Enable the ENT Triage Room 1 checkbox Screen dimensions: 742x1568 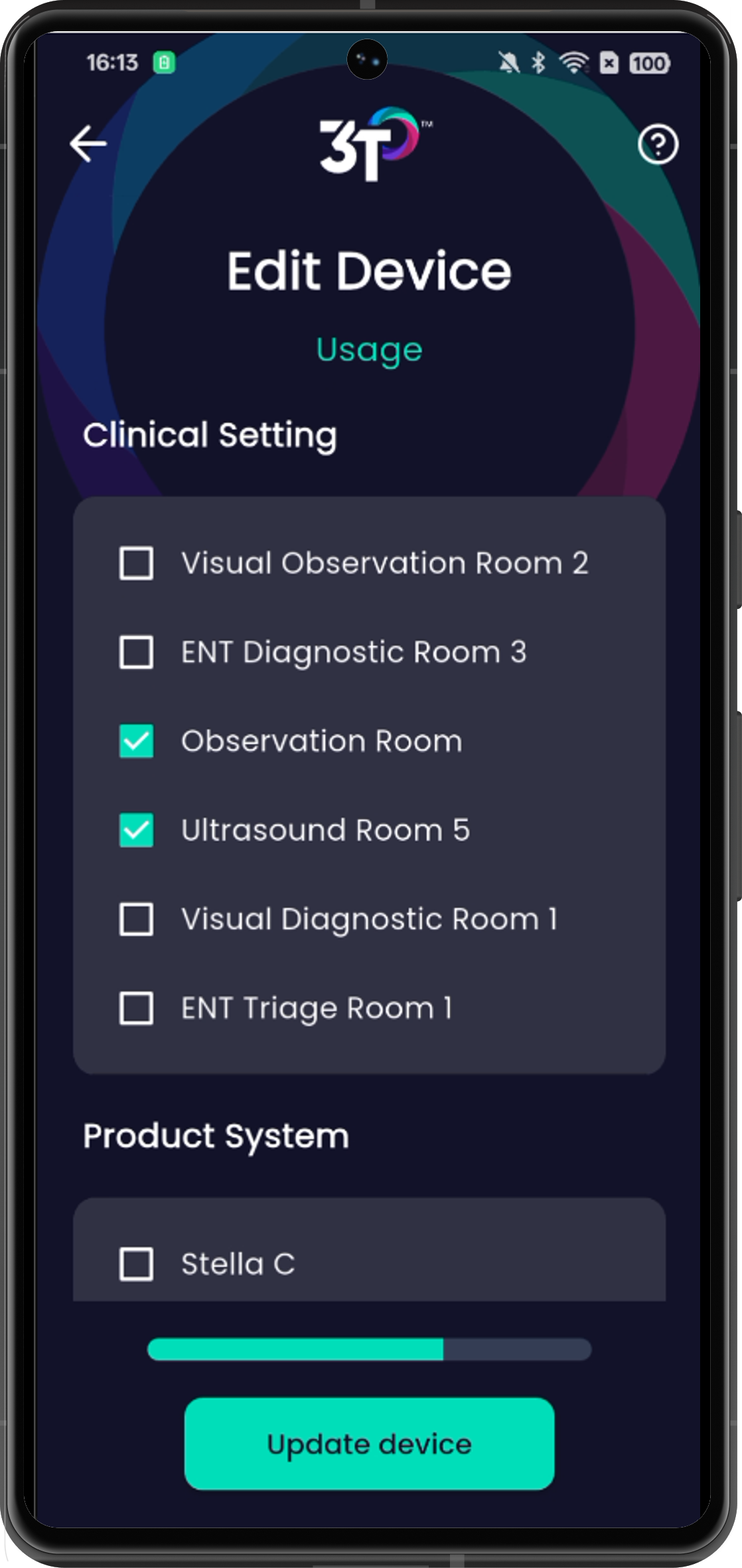(136, 1008)
